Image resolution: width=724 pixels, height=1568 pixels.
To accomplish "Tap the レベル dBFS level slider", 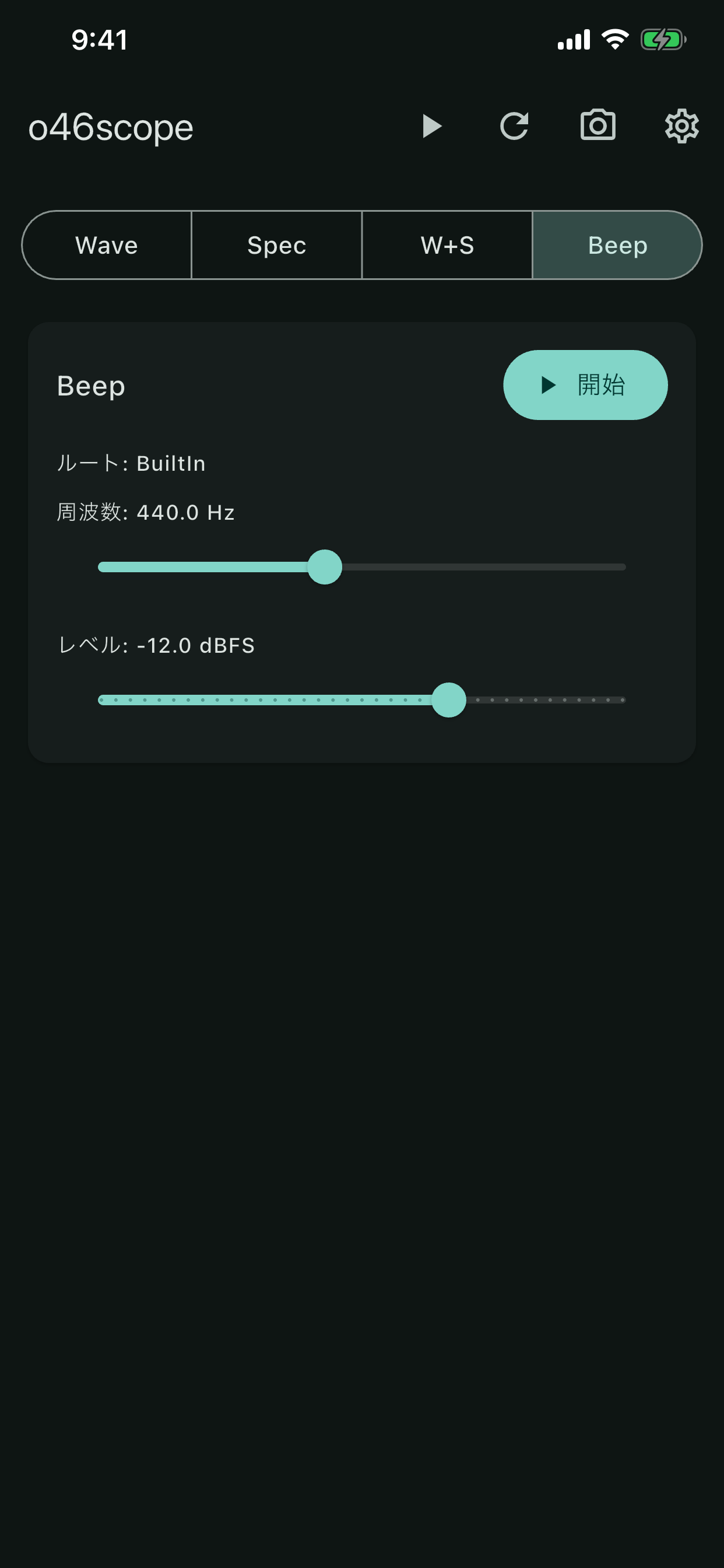I will click(449, 700).
